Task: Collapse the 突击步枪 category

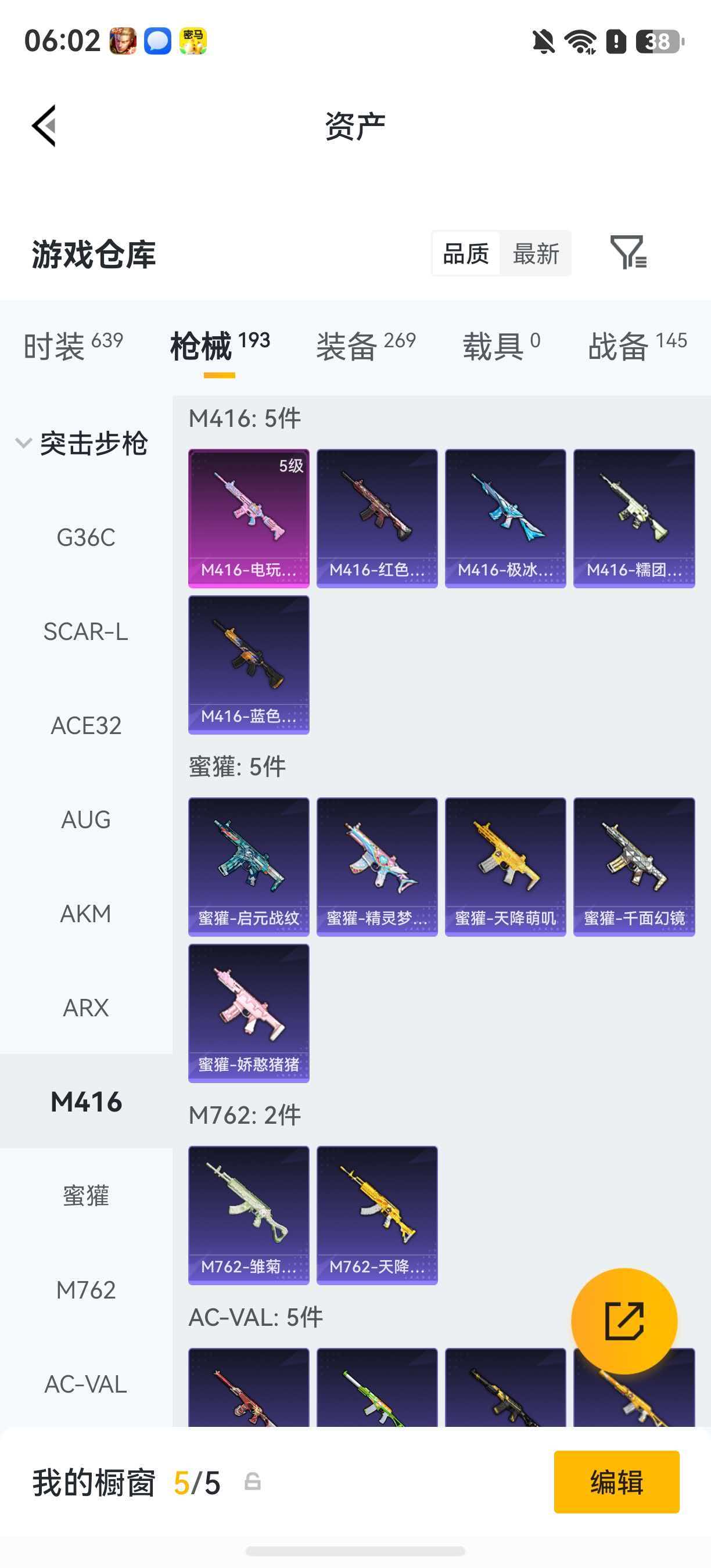Action: point(81,443)
